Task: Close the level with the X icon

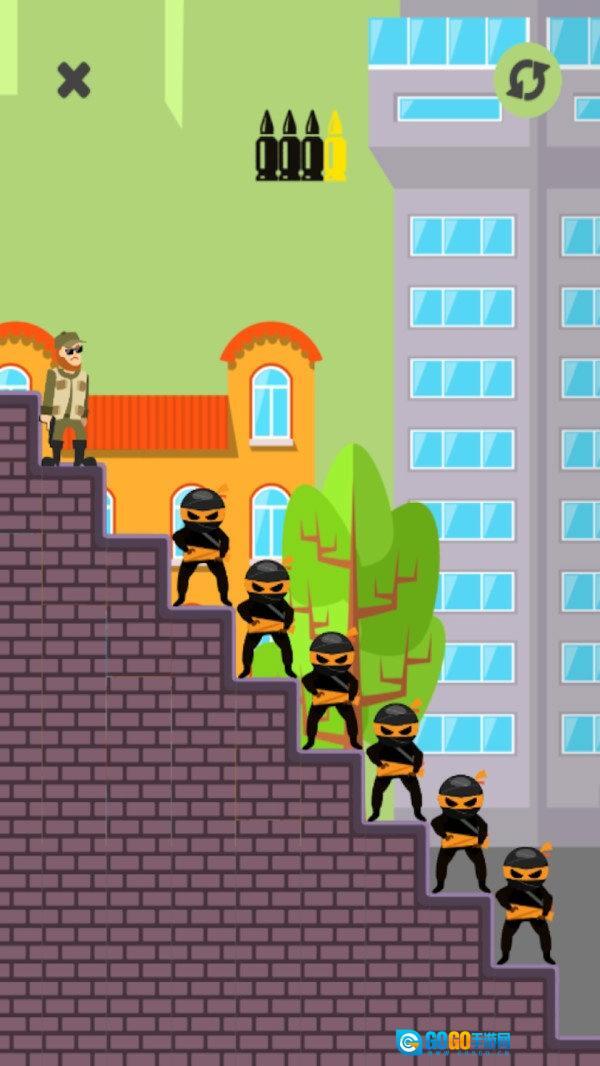Action: [x=73, y=80]
